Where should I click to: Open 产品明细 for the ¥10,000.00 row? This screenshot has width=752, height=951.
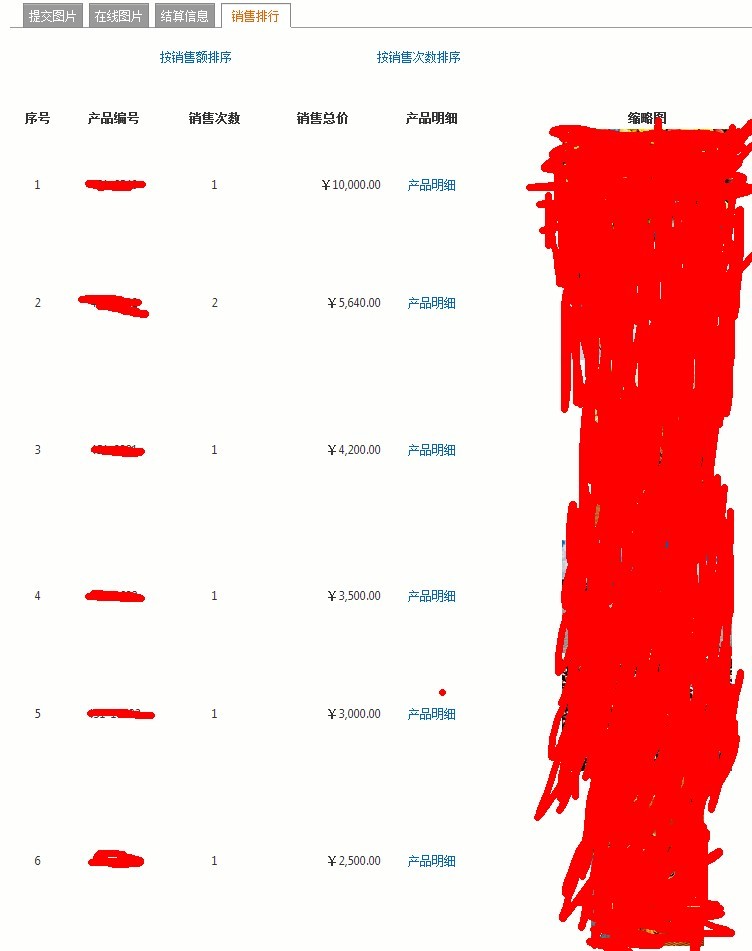tap(431, 185)
